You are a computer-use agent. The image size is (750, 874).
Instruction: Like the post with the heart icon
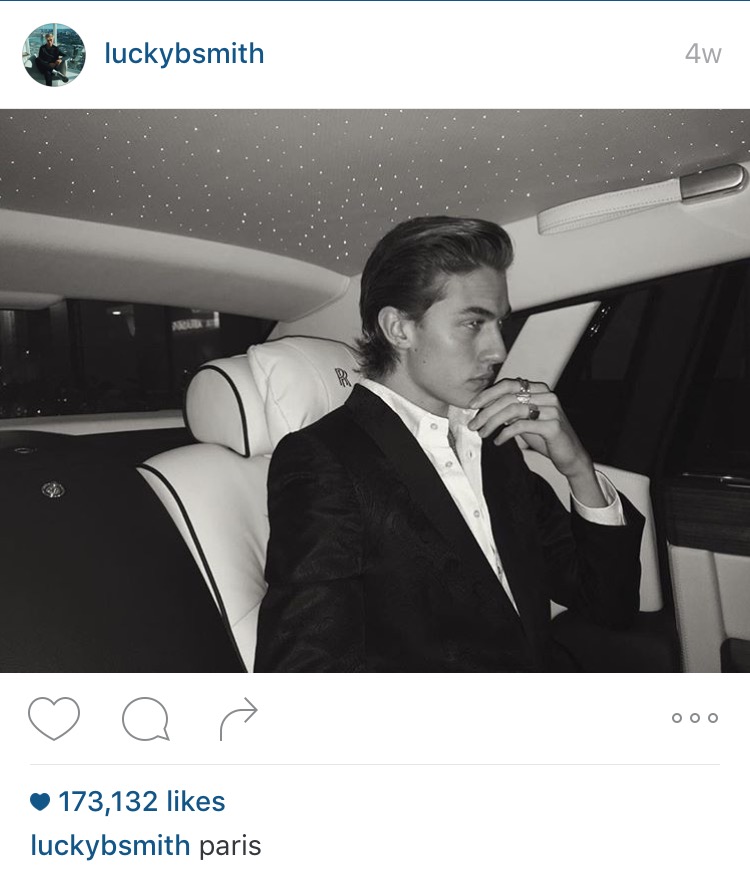tap(53, 718)
